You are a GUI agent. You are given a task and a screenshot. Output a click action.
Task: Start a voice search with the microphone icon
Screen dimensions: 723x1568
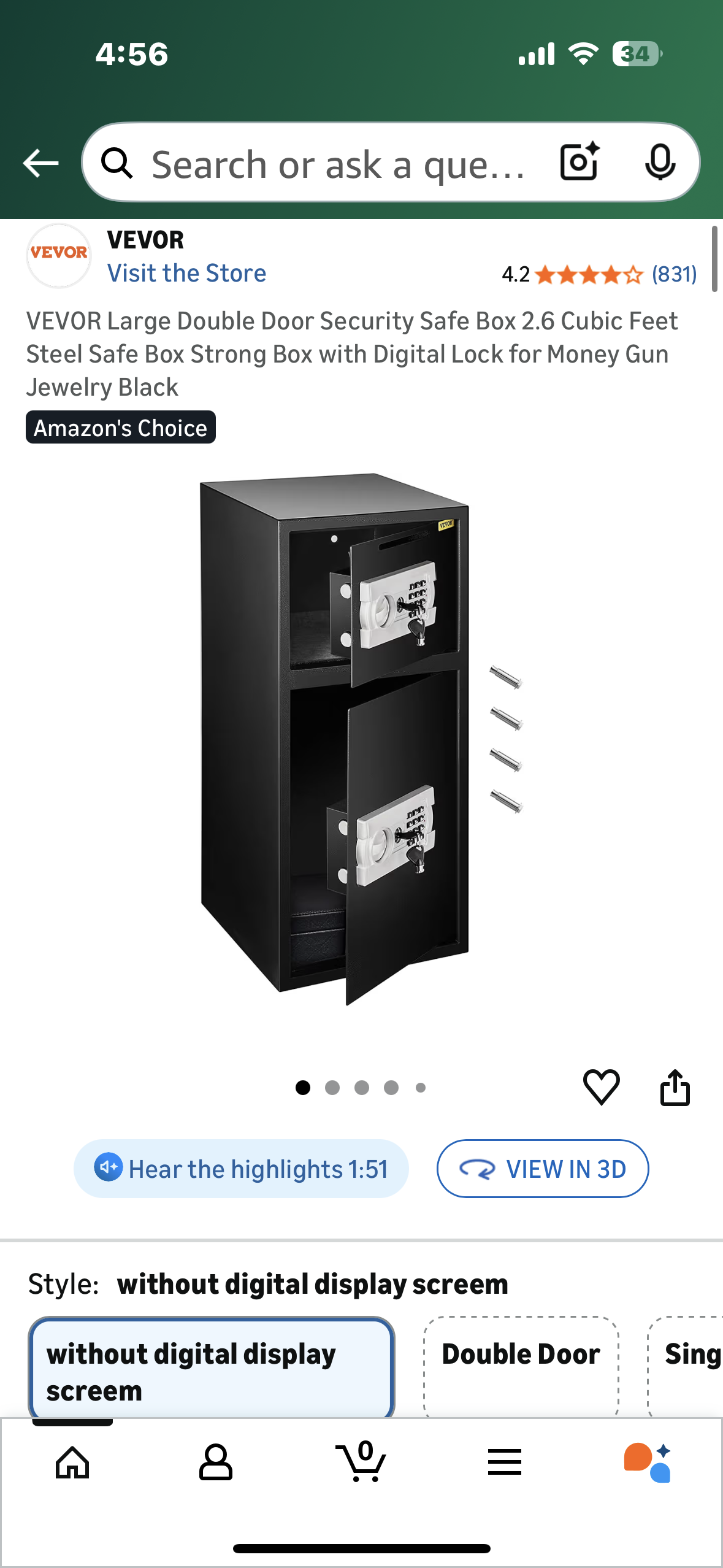(659, 162)
